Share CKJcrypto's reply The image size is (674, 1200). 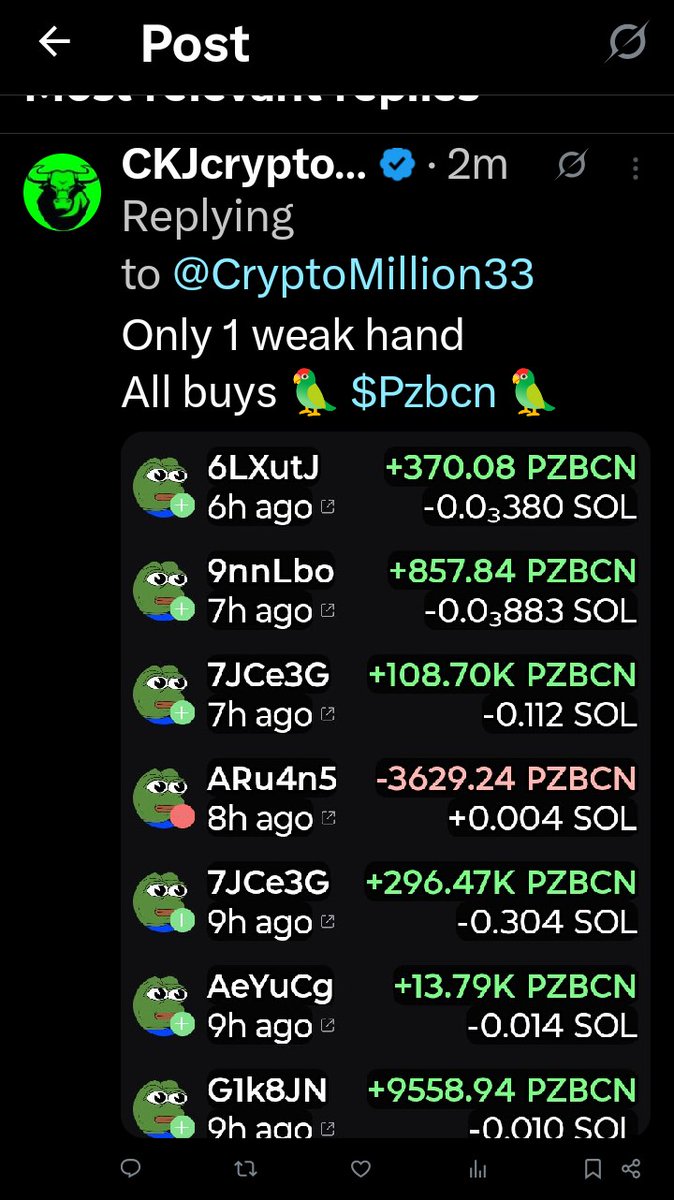(x=631, y=1168)
